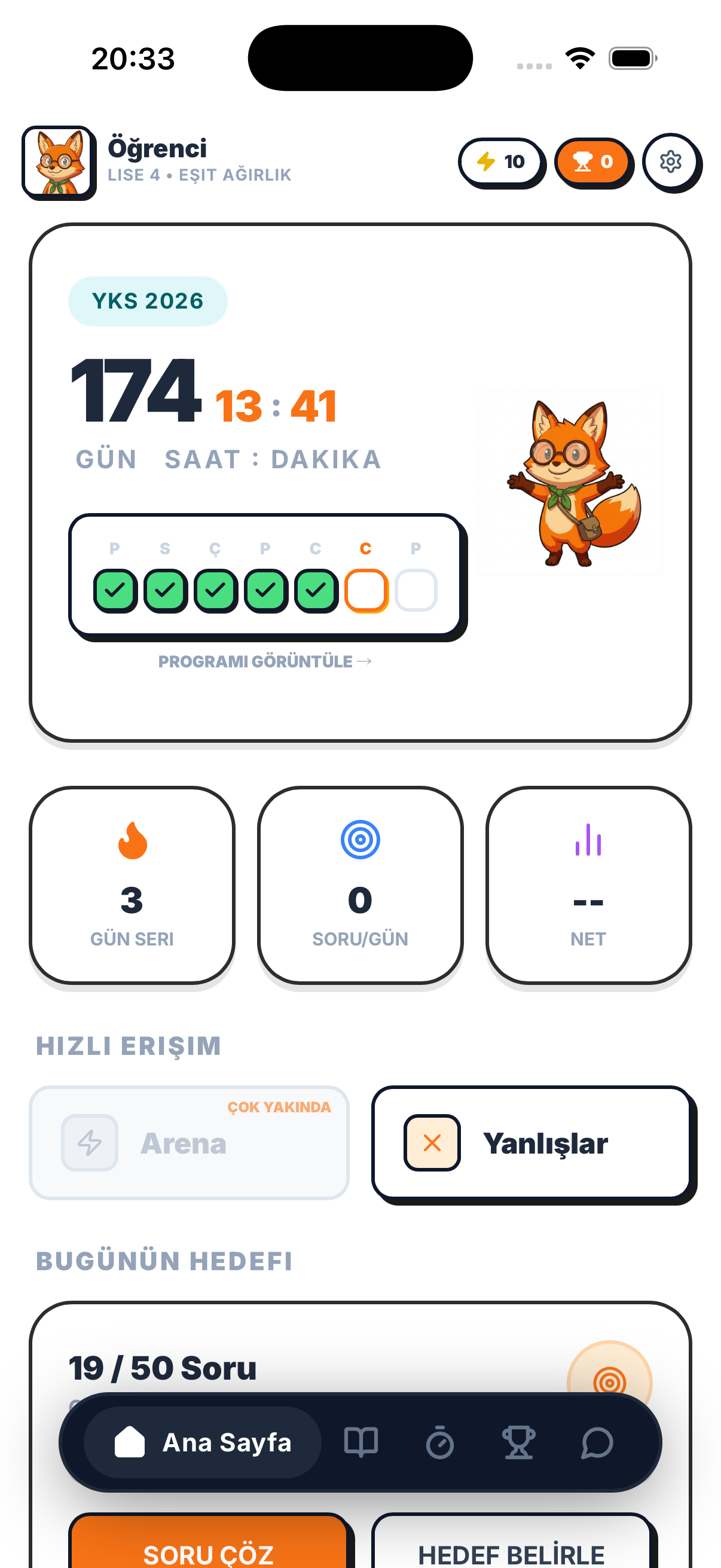Tap the lightning energy counter chip
The width and height of the screenshot is (721, 1568).
pos(500,162)
